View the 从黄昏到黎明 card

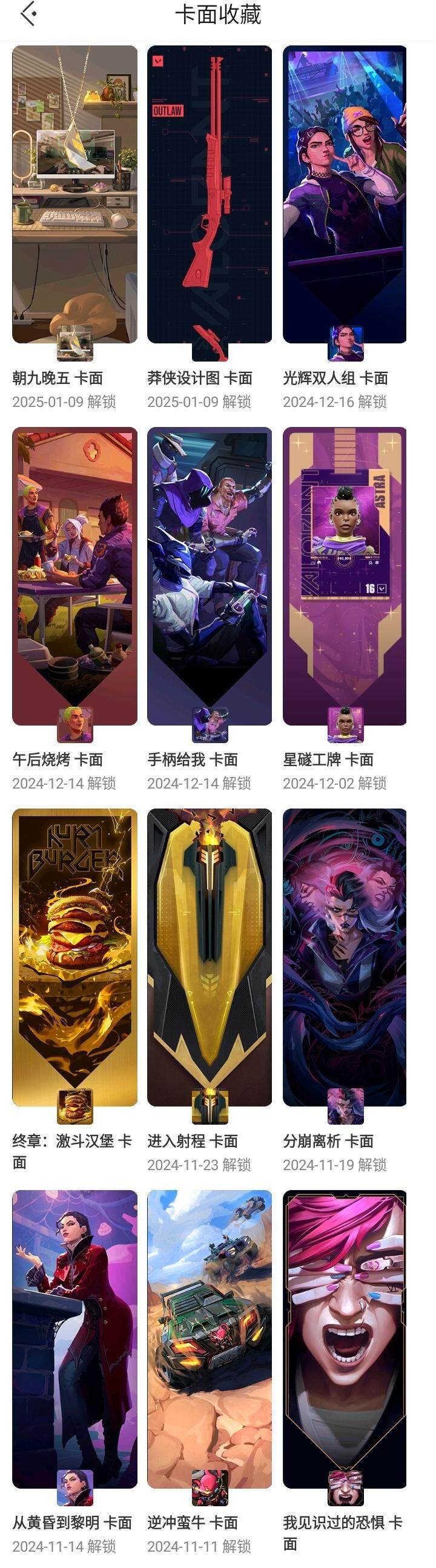74,1339
